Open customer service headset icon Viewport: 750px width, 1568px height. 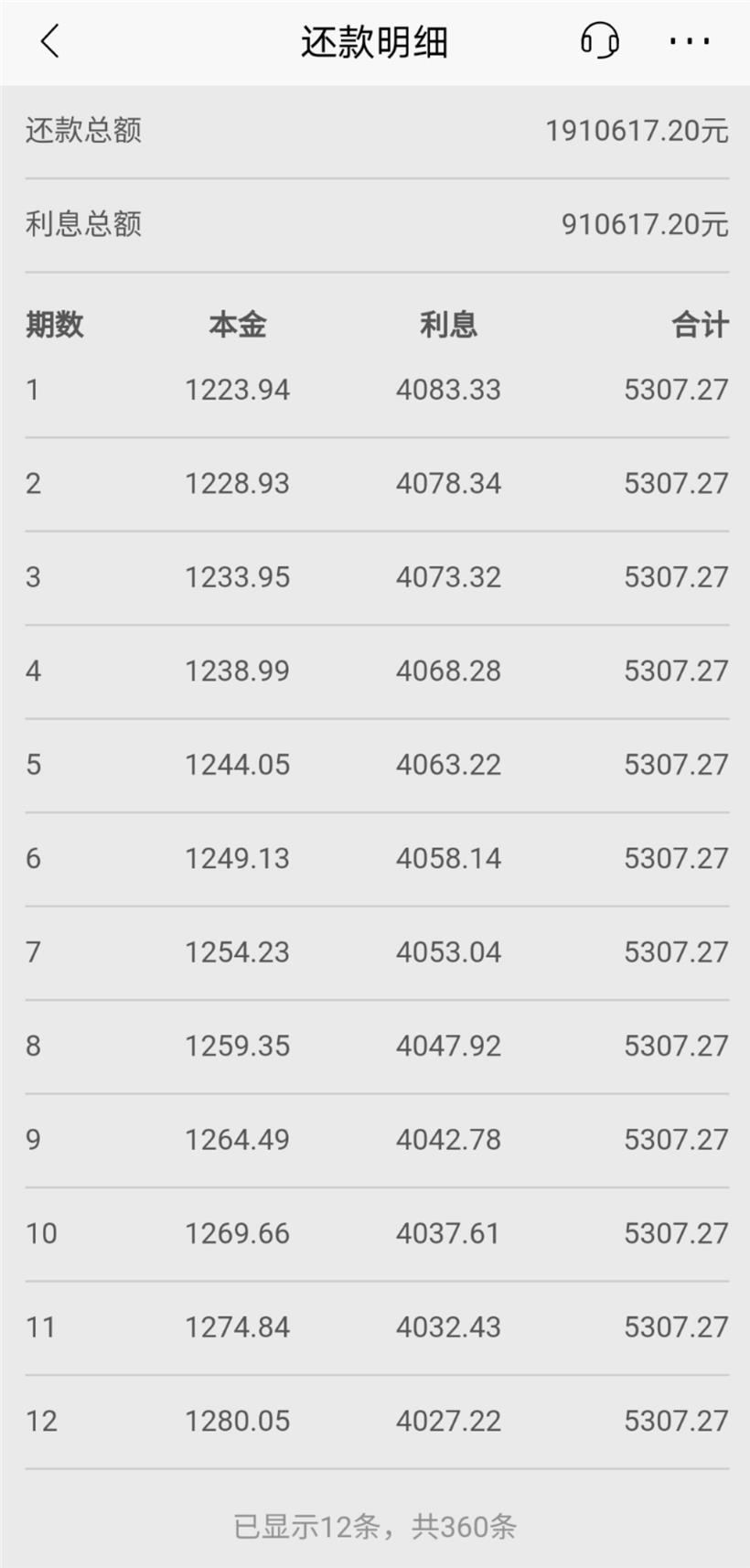tap(599, 41)
